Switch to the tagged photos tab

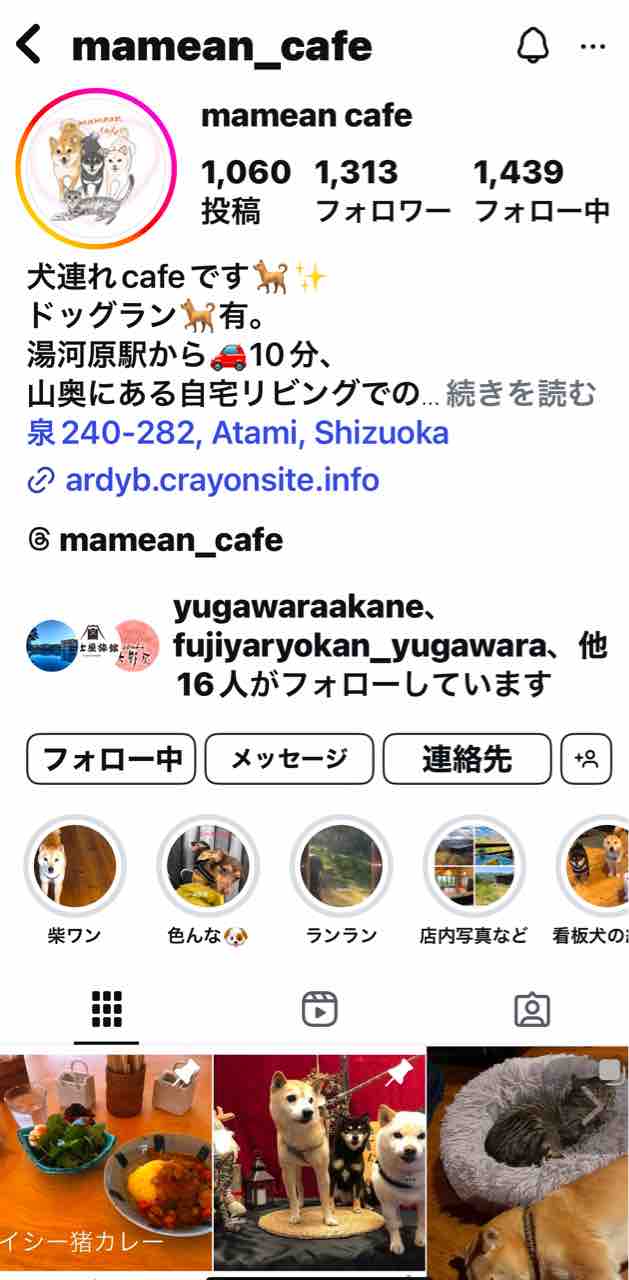[x=532, y=1010]
